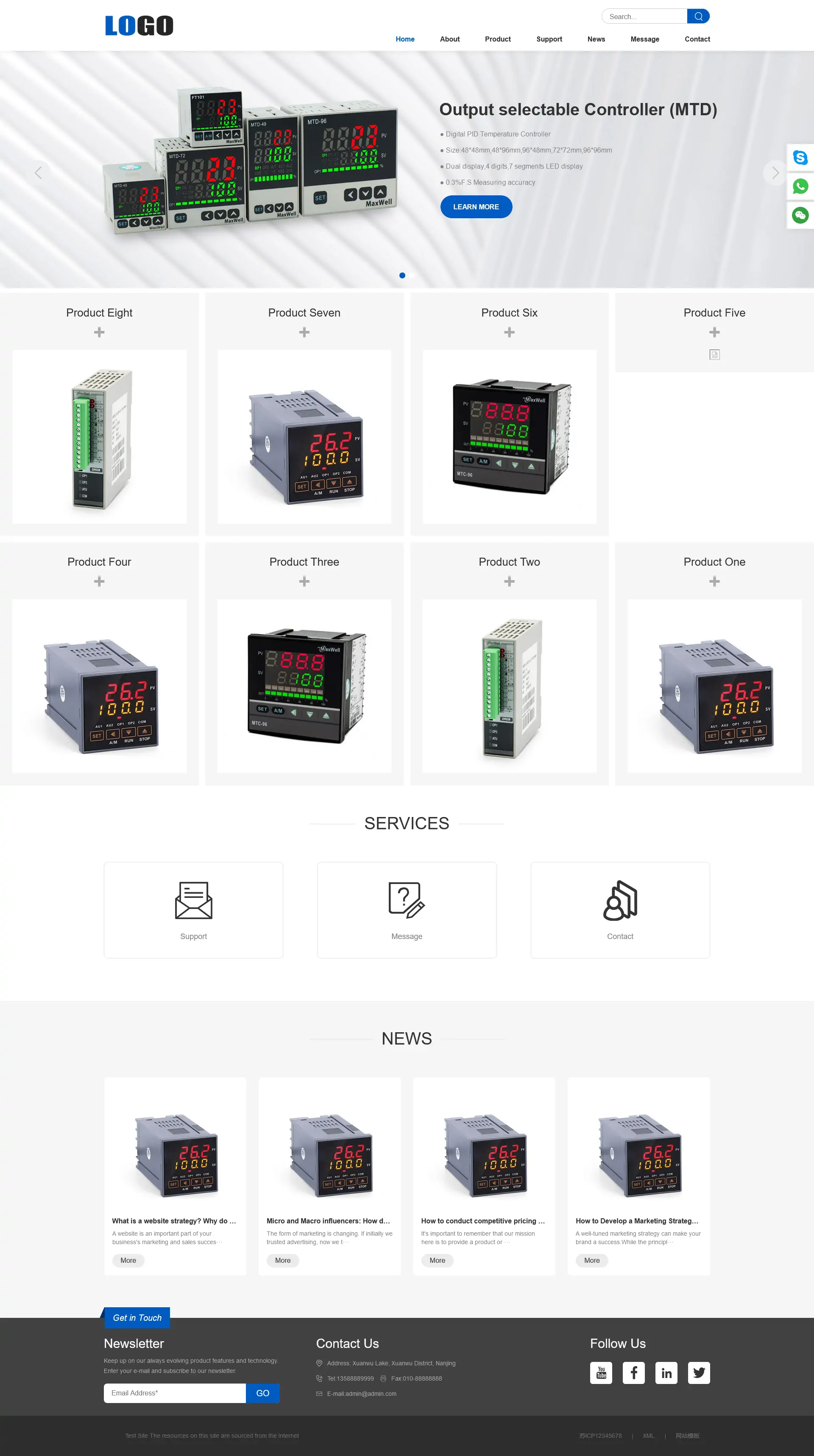Open the Support nav item

point(549,39)
